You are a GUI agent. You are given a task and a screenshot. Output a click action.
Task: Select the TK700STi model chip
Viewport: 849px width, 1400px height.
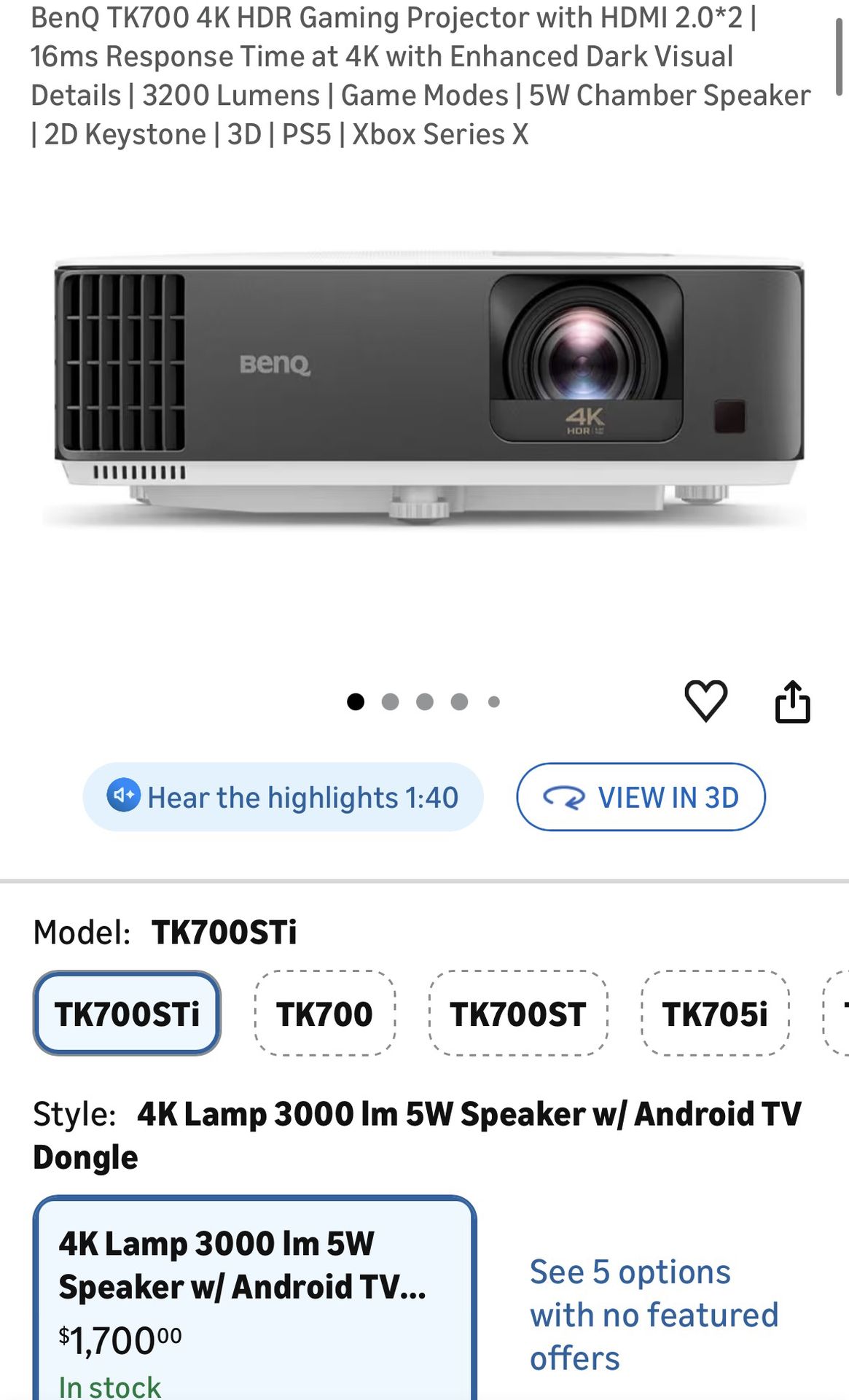point(127,1014)
